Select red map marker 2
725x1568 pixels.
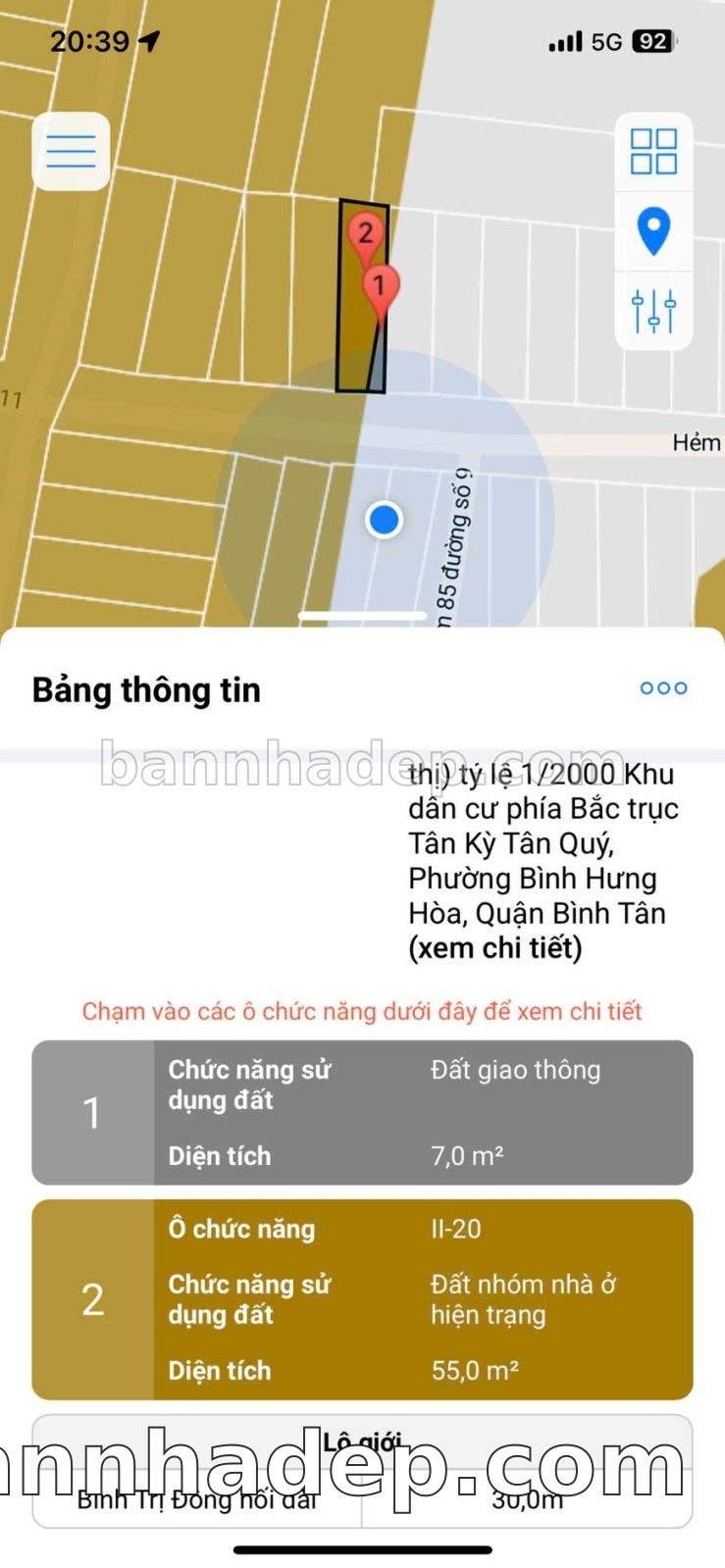pos(365,233)
